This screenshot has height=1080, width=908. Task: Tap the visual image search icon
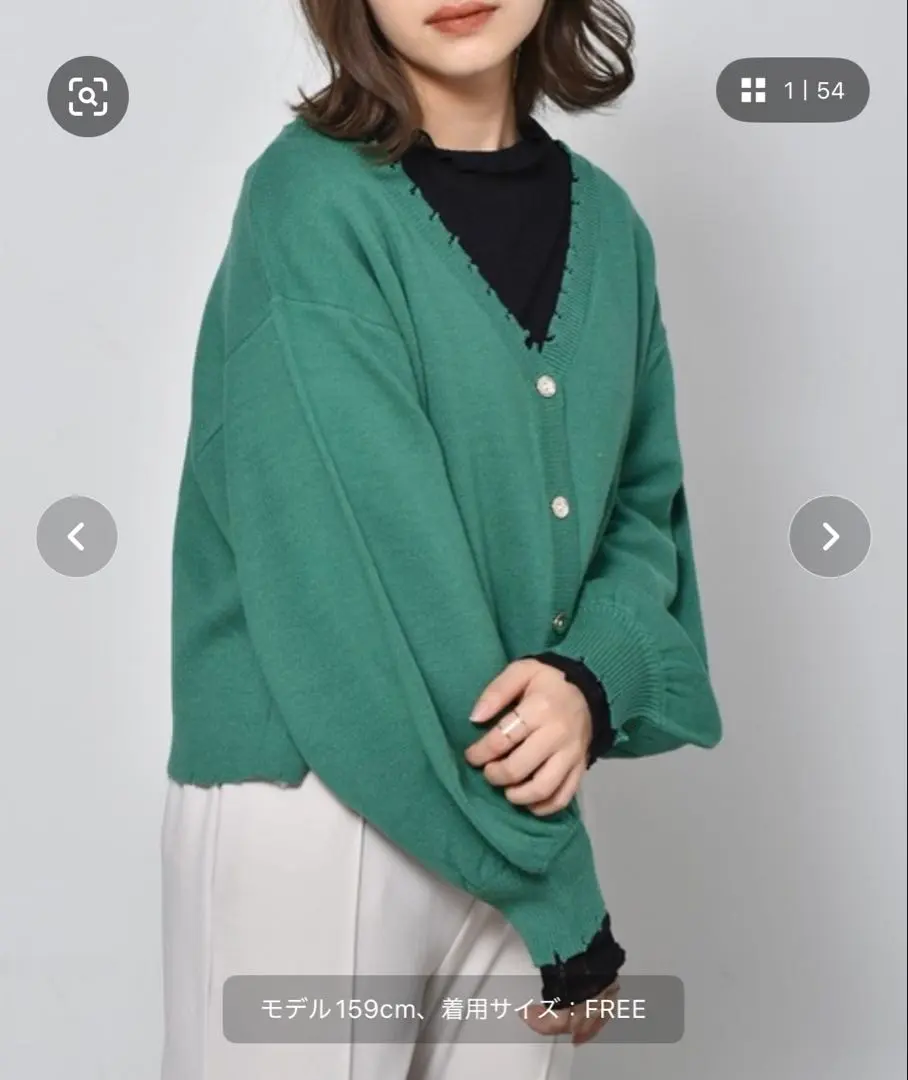(x=88, y=96)
